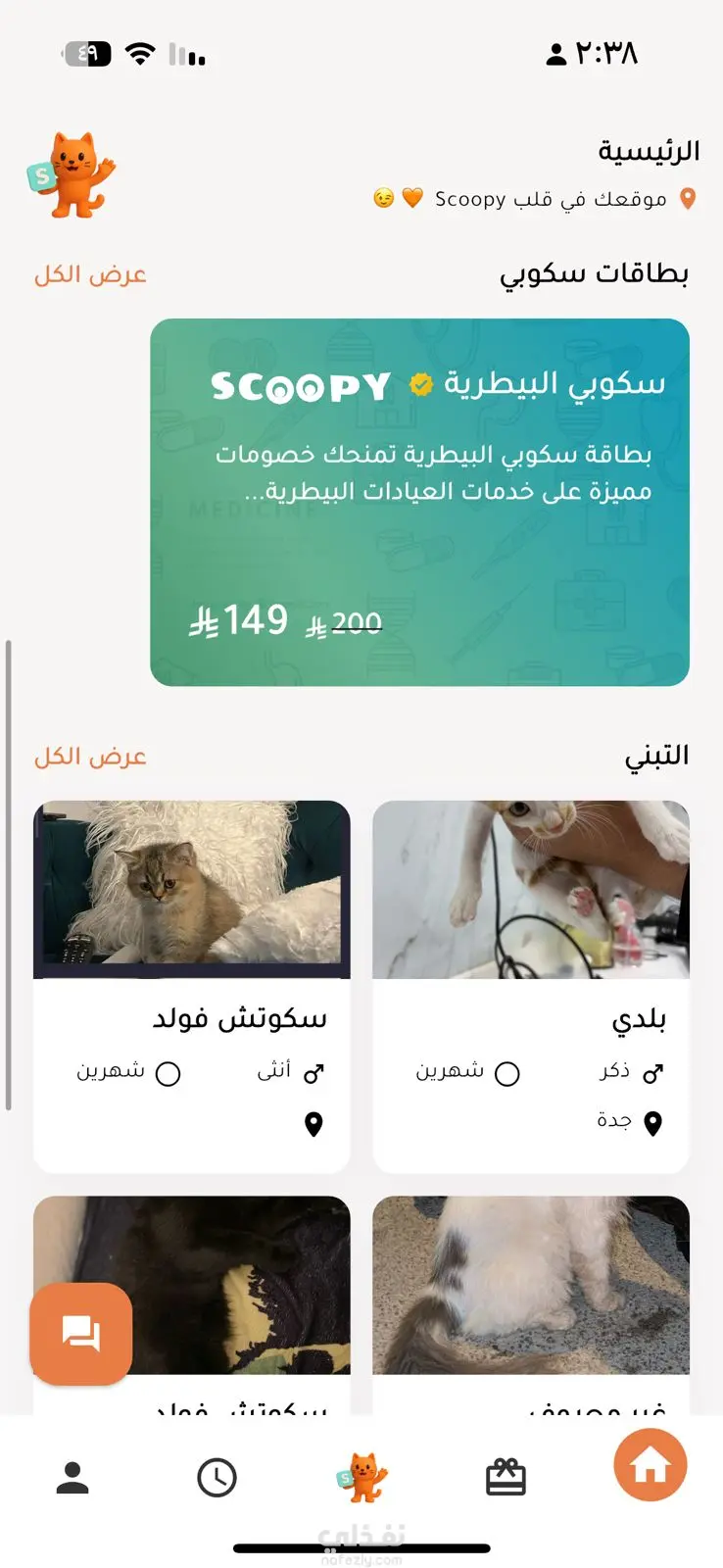
Task: Open the chat floating button
Action: tap(81, 1334)
